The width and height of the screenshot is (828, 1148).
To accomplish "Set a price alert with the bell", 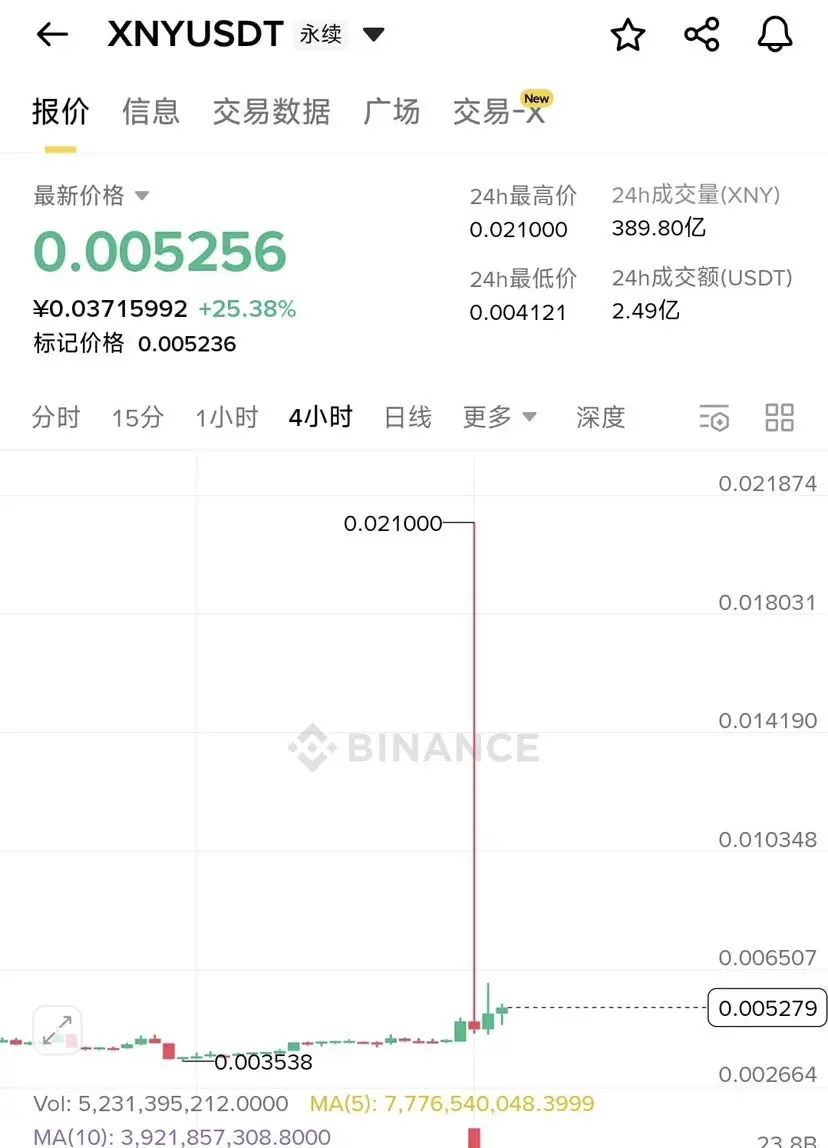I will click(775, 35).
